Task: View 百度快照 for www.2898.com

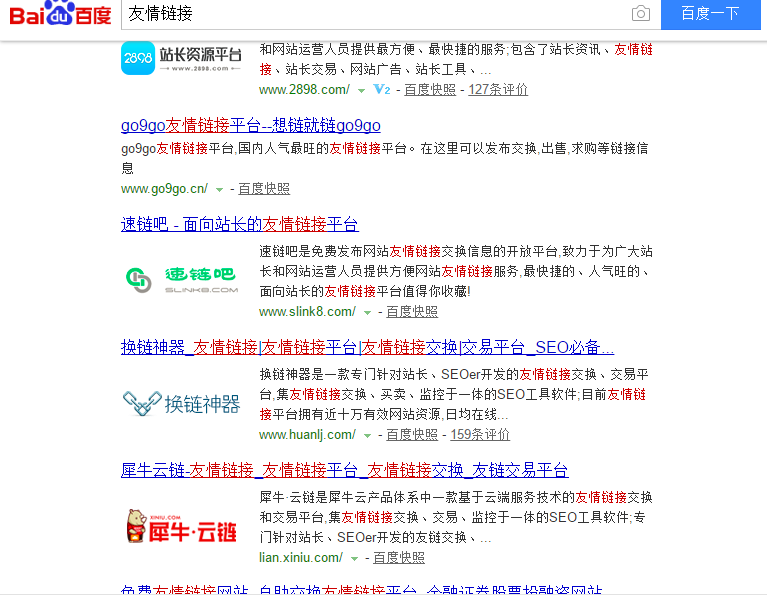Action: point(430,90)
